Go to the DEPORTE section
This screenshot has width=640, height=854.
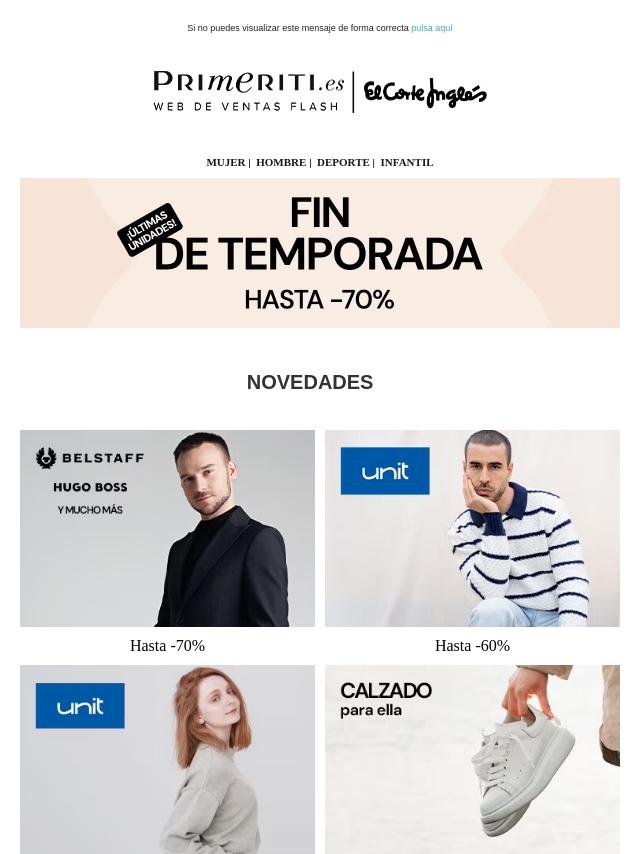(342, 162)
